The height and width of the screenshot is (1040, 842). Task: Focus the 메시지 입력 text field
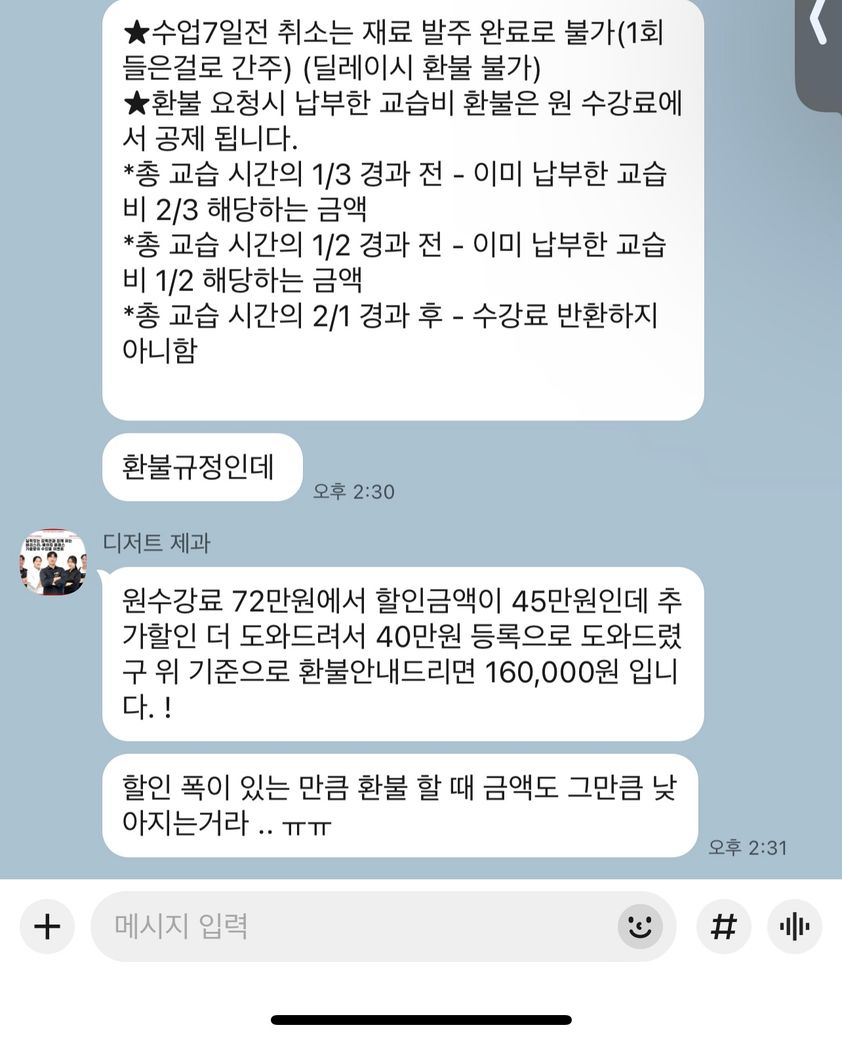[350, 926]
